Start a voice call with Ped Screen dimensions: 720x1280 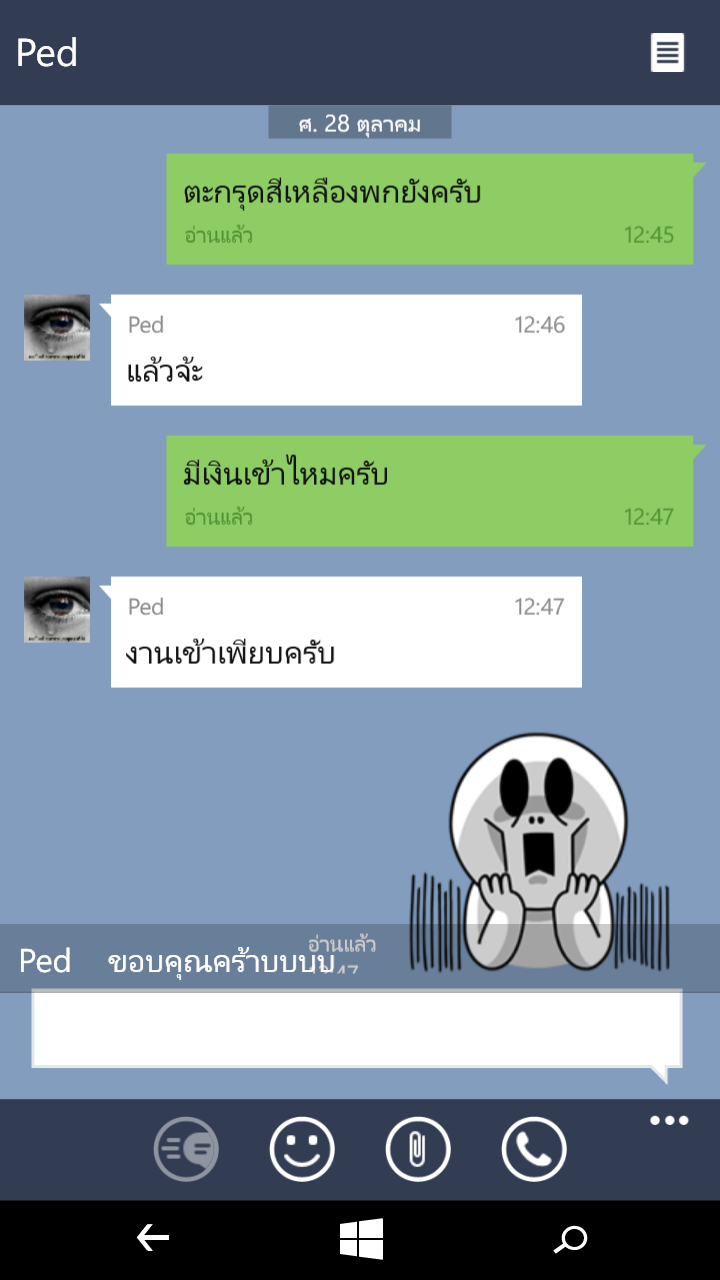(x=534, y=1149)
